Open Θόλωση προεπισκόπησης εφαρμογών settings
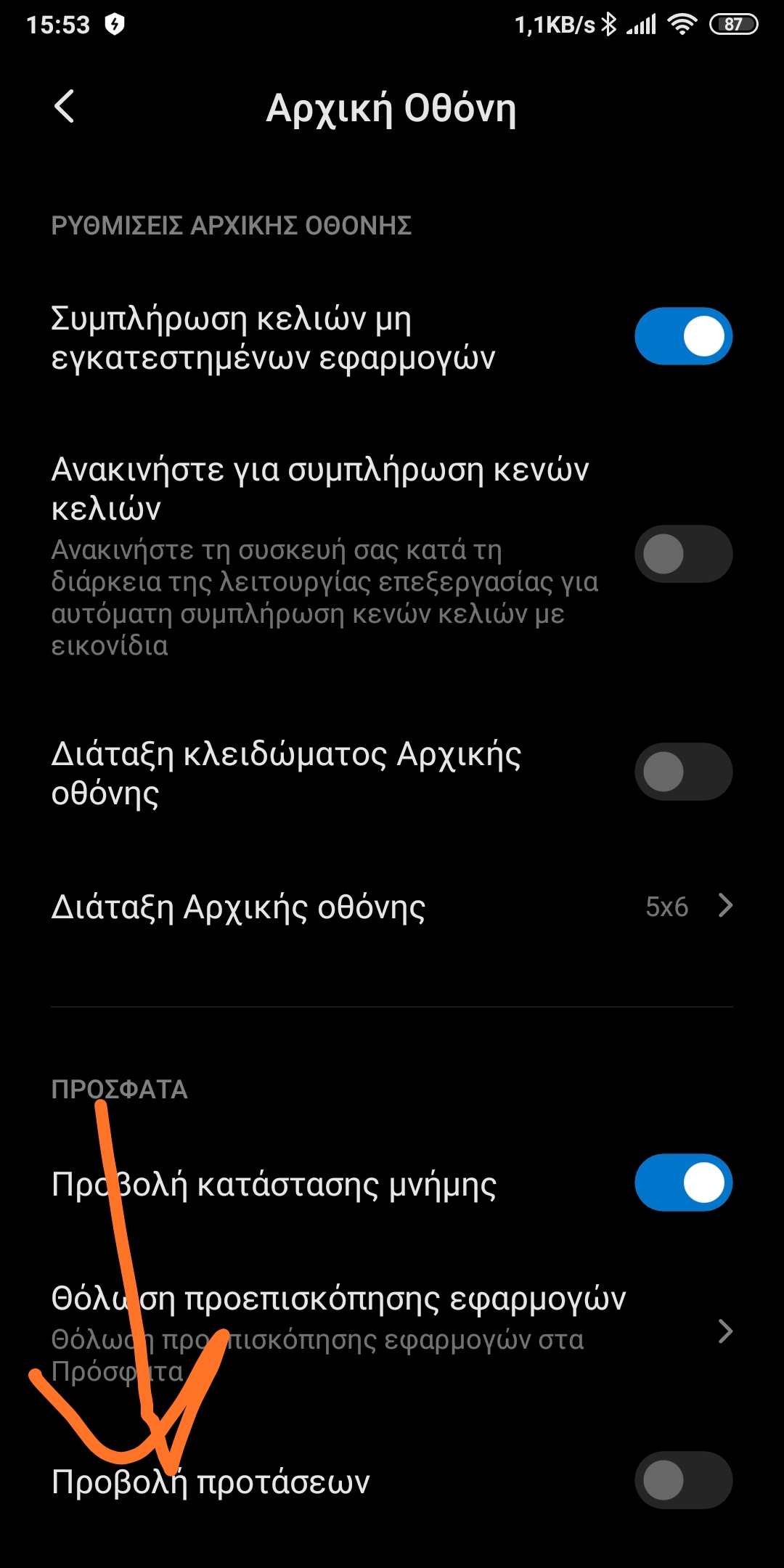Image resolution: width=784 pixels, height=1568 pixels. pos(392,1332)
